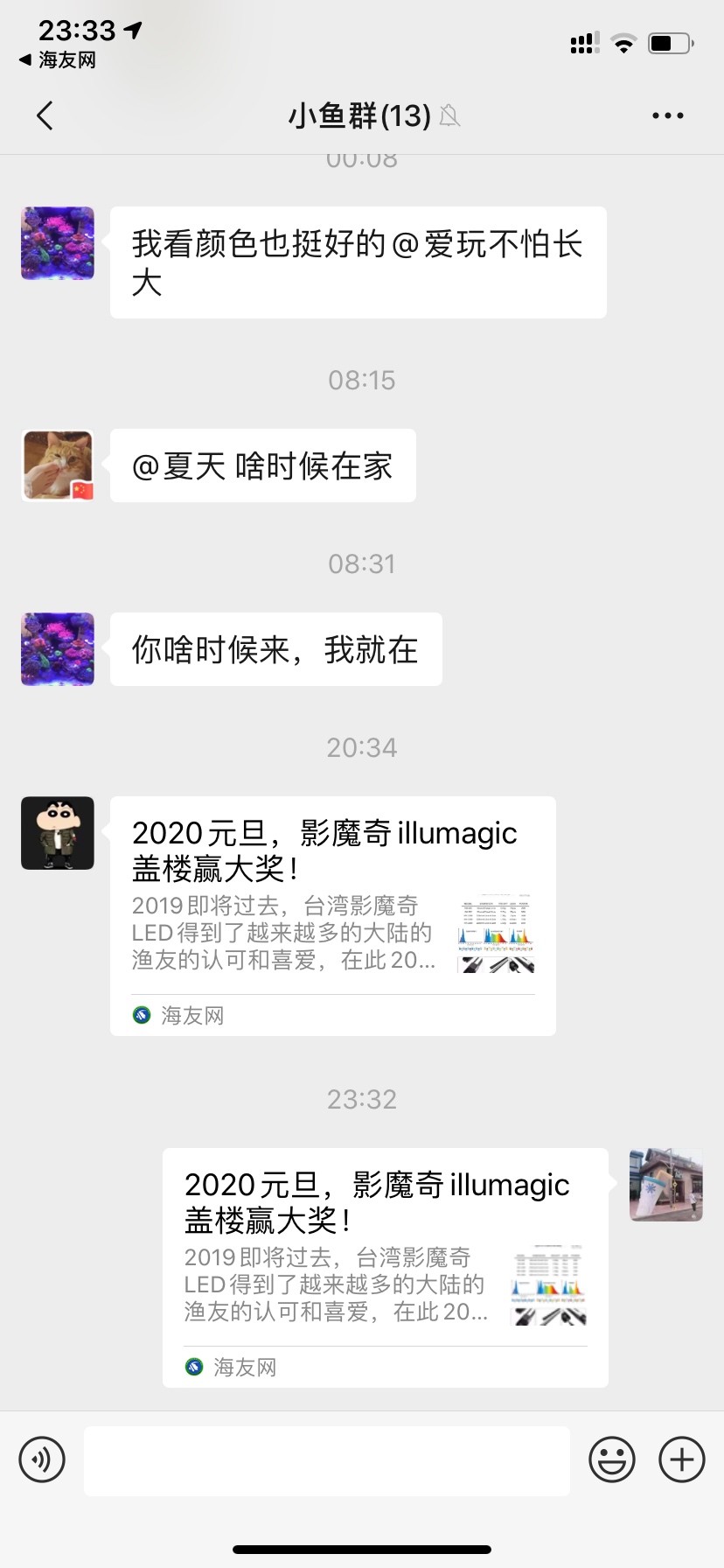Open the emoji sticker panel
This screenshot has width=724, height=1568.
(x=611, y=1459)
